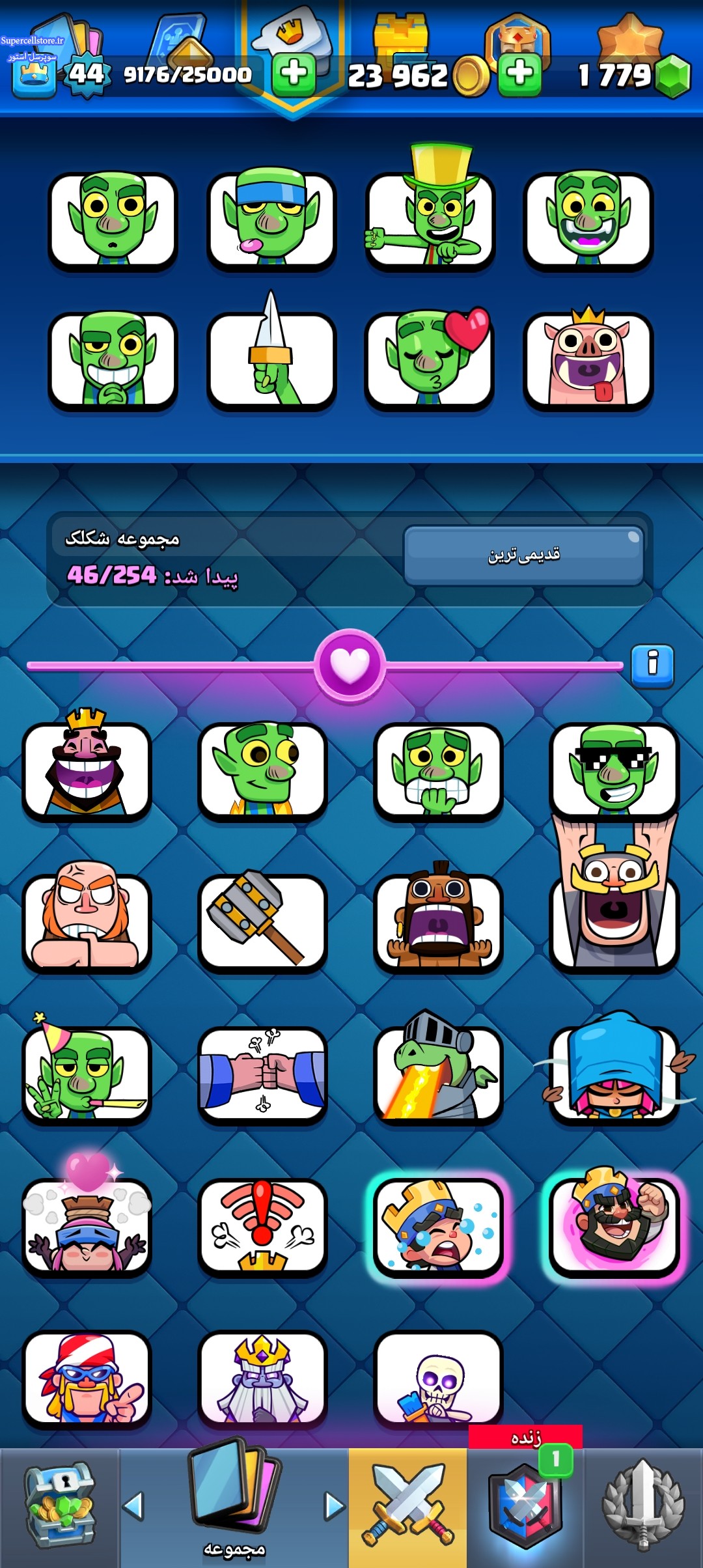Tap the left arrow next to collection tab
The width and height of the screenshot is (703, 1568).
pos(133,1506)
